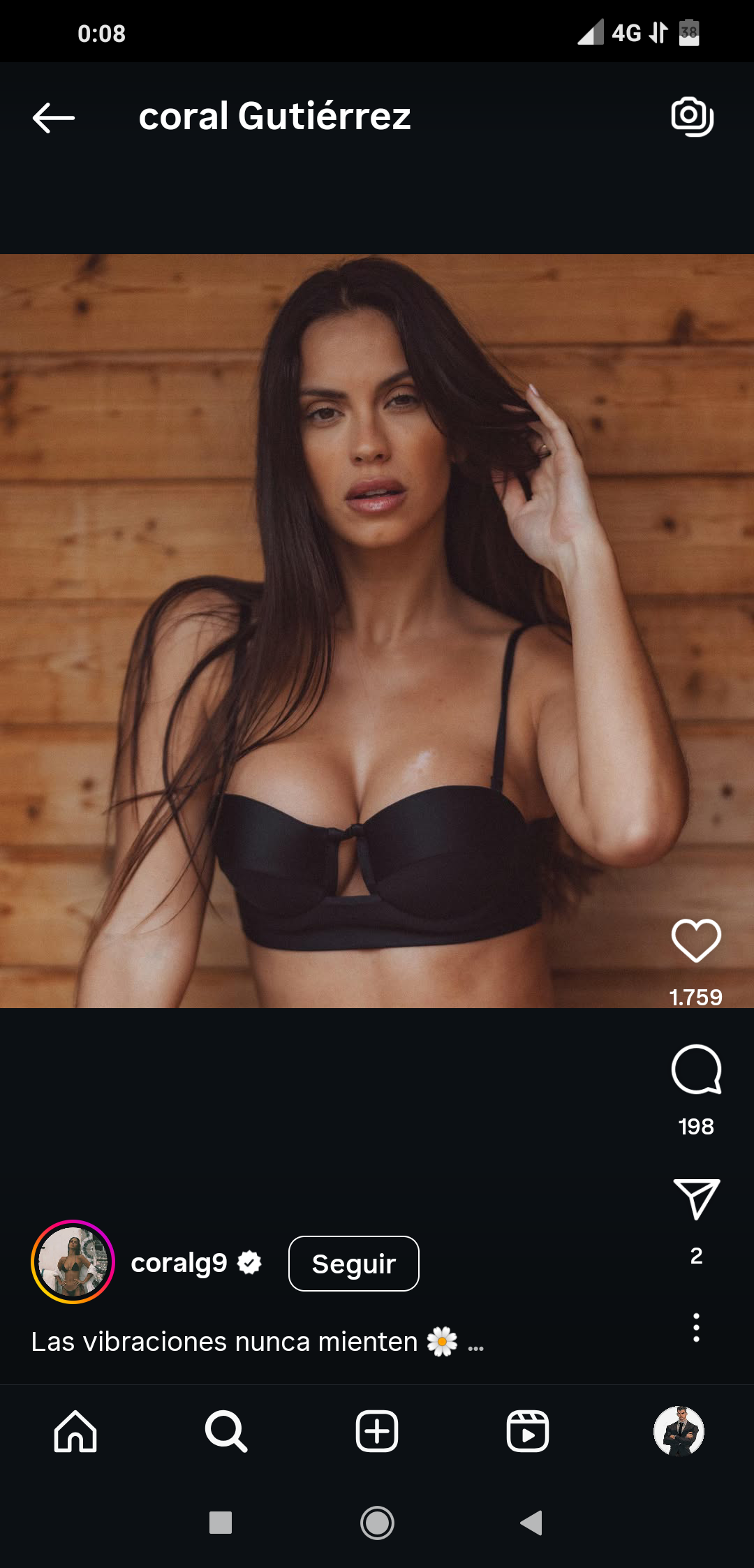The height and width of the screenshot is (1568, 754).
Task: Tap the system home circle button
Action: pyautogui.click(x=377, y=1523)
